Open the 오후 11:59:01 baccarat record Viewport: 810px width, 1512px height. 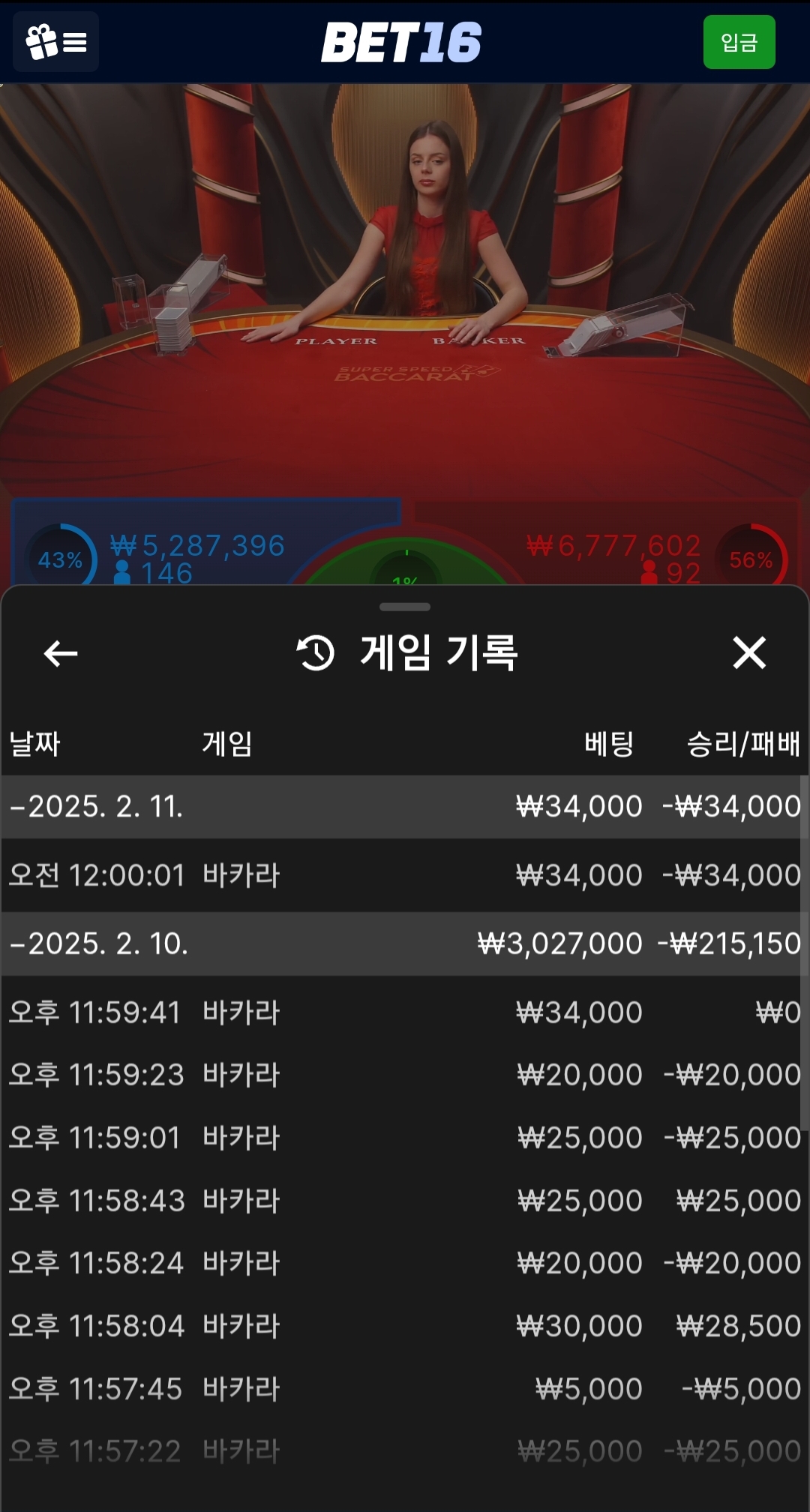pyautogui.click(x=405, y=1138)
